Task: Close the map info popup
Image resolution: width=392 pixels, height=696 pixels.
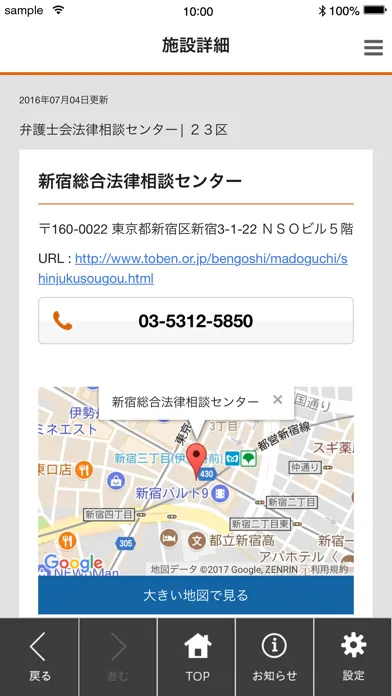Action: (277, 400)
